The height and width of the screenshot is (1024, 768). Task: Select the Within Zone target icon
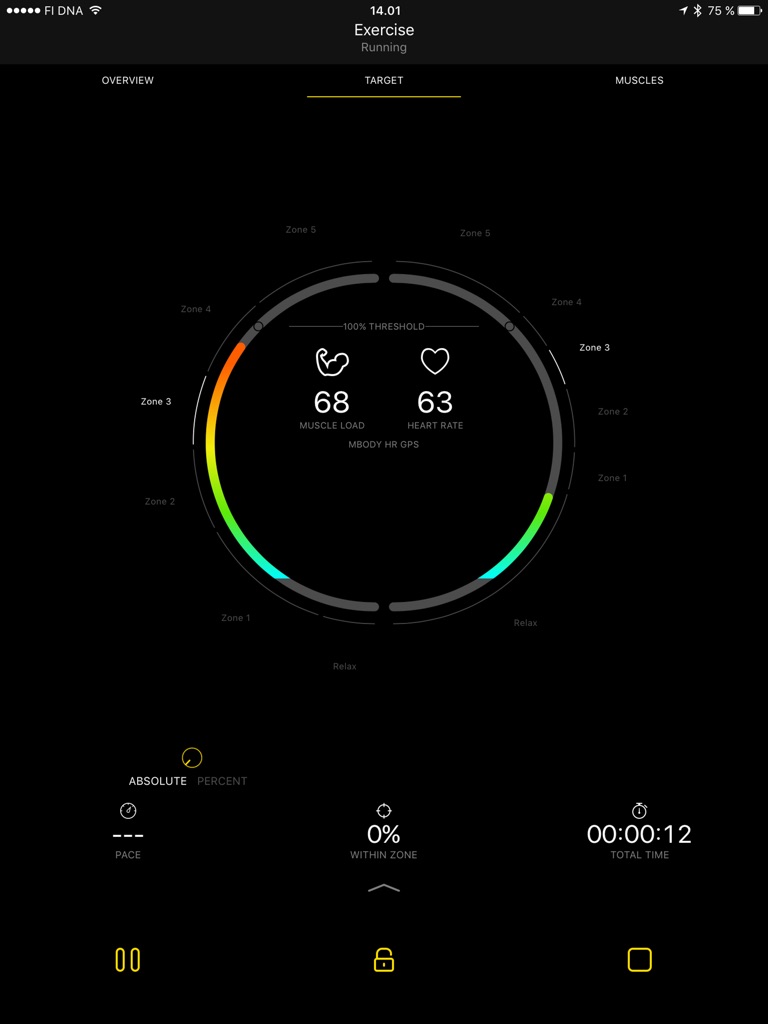coord(383,810)
